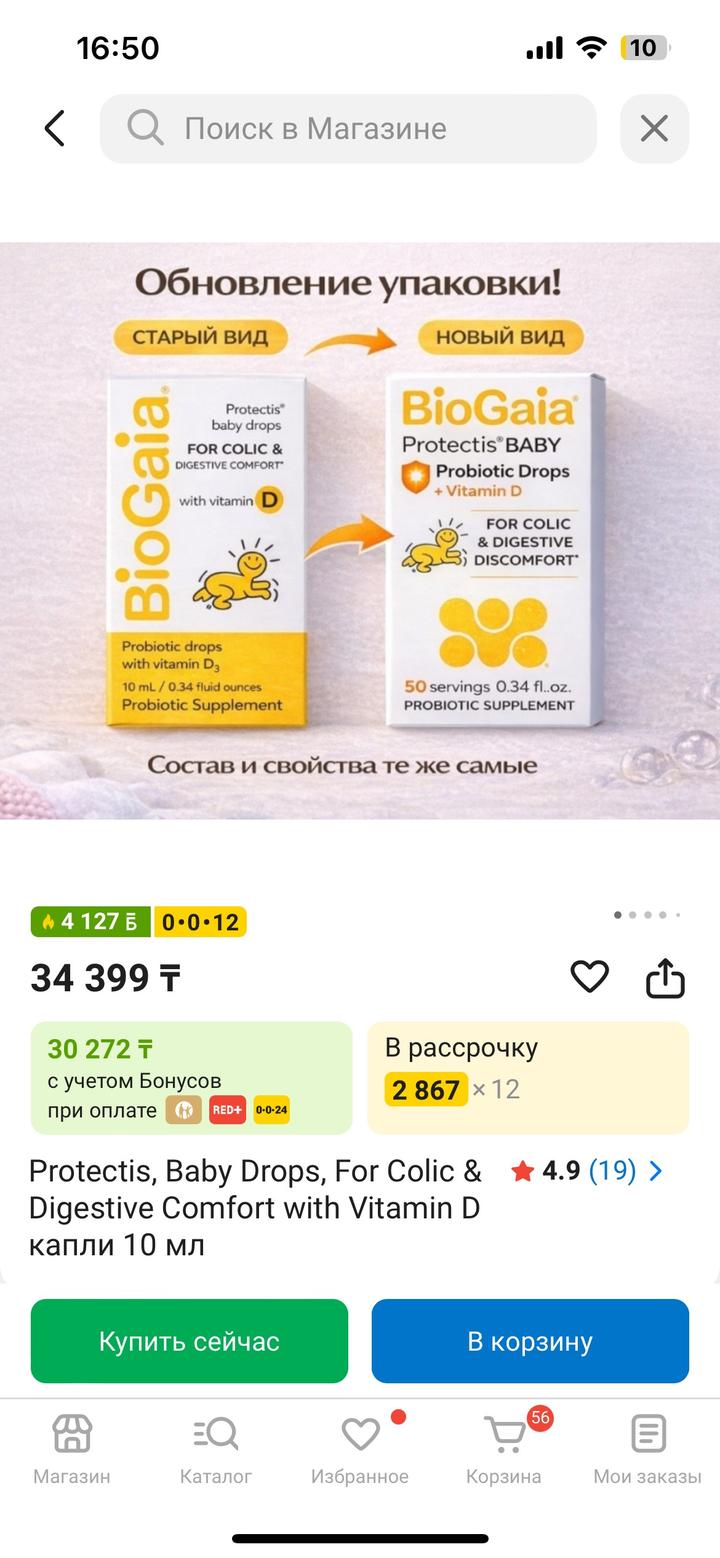Open the 30 272 ₸ bonus price offer
This screenshot has height=1558, width=720.
(191, 1078)
